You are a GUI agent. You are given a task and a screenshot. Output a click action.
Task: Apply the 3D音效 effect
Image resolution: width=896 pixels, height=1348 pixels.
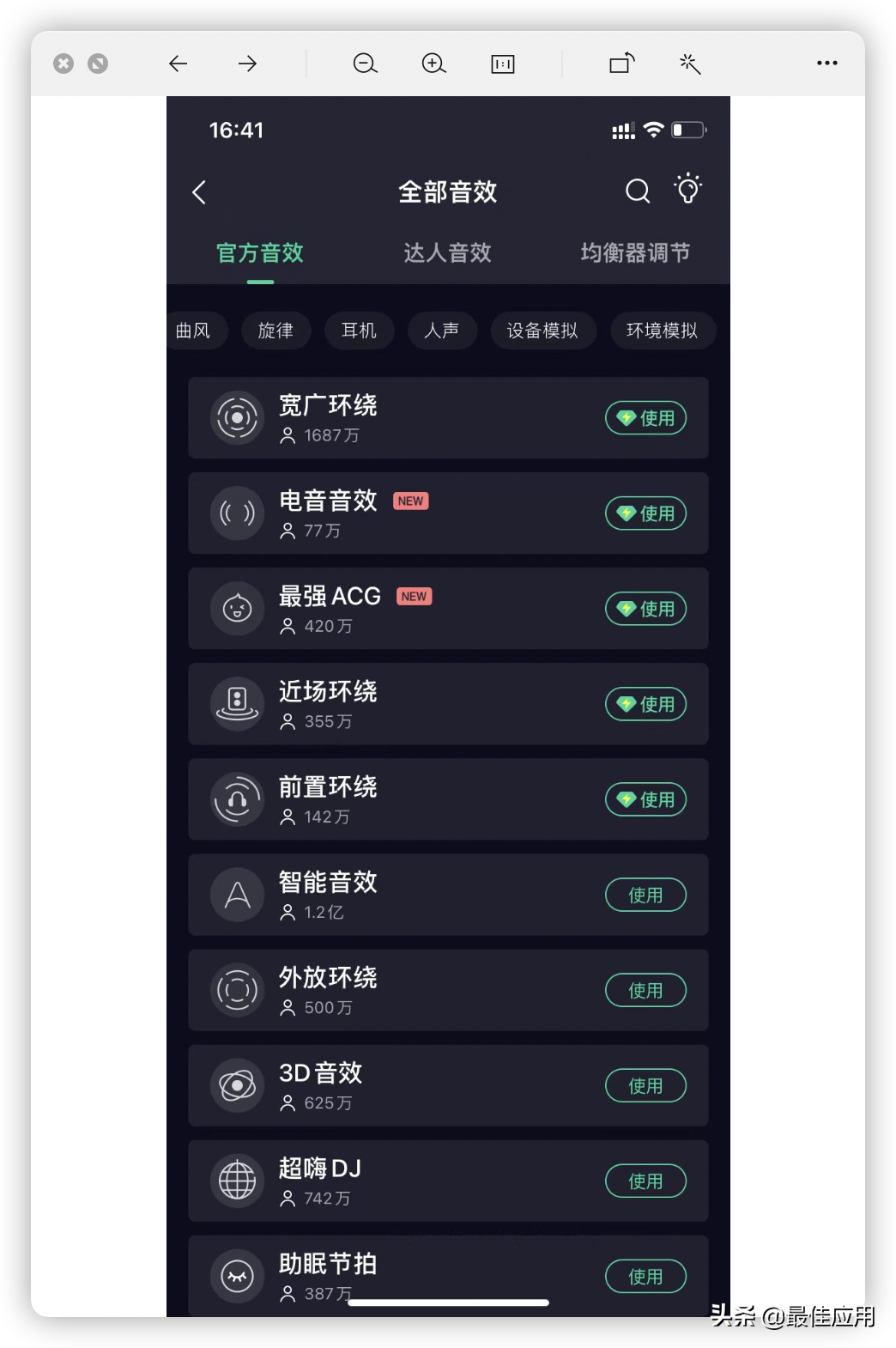645,1085
